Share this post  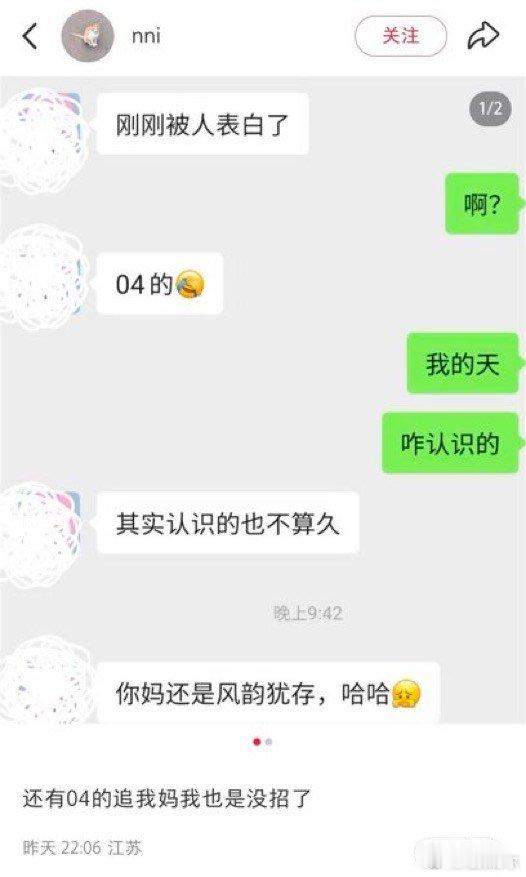click(483, 36)
